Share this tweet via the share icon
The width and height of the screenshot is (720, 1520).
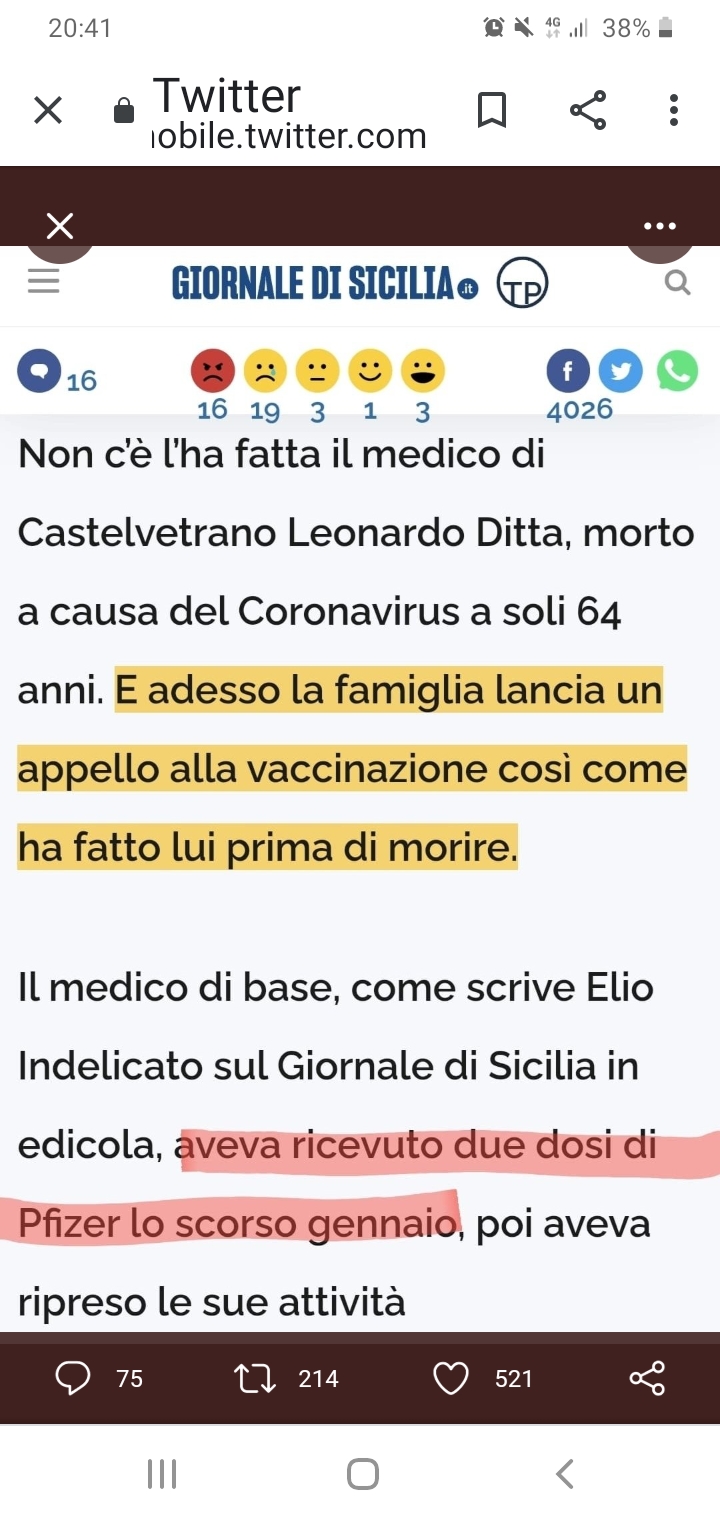click(x=647, y=1379)
